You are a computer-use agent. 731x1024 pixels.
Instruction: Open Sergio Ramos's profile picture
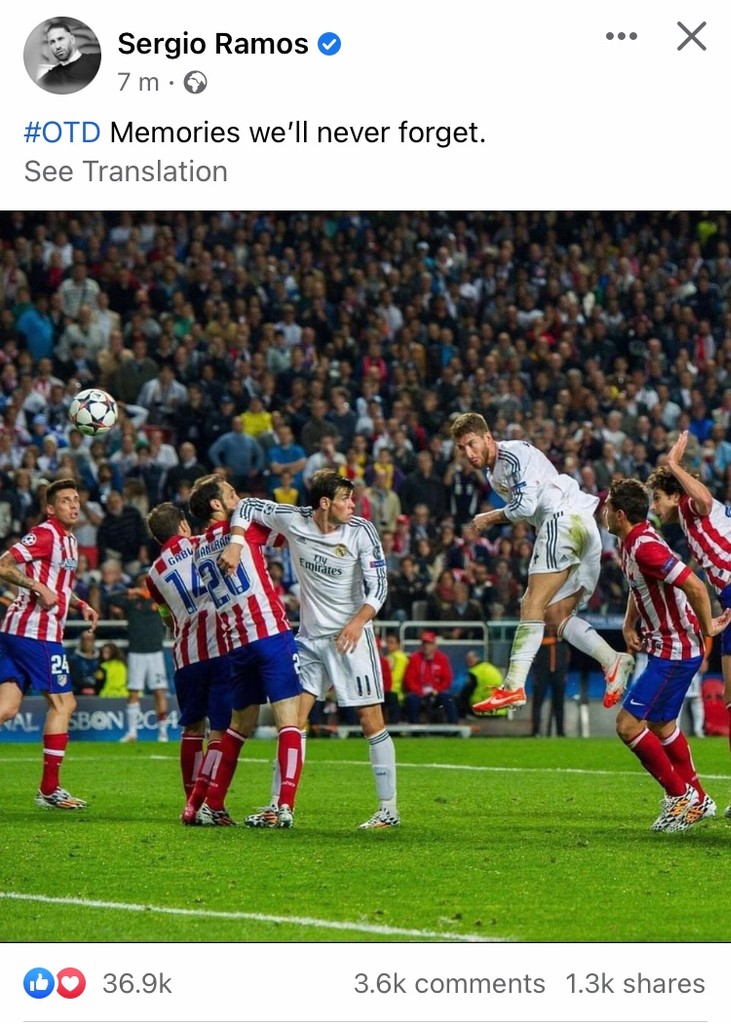pos(62,55)
